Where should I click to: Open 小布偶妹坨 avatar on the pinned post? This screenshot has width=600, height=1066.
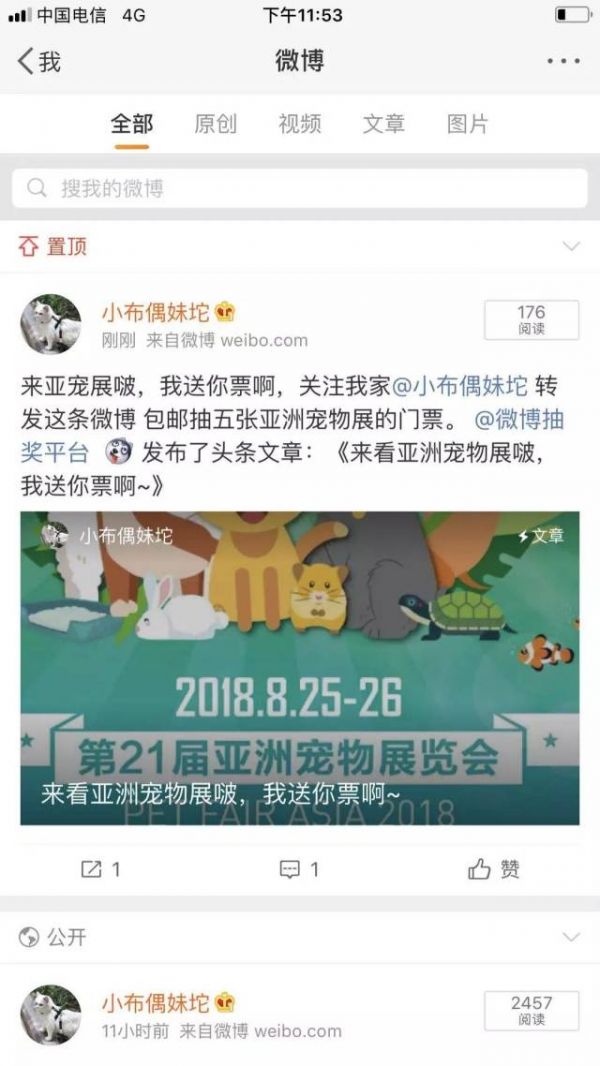pos(51,324)
